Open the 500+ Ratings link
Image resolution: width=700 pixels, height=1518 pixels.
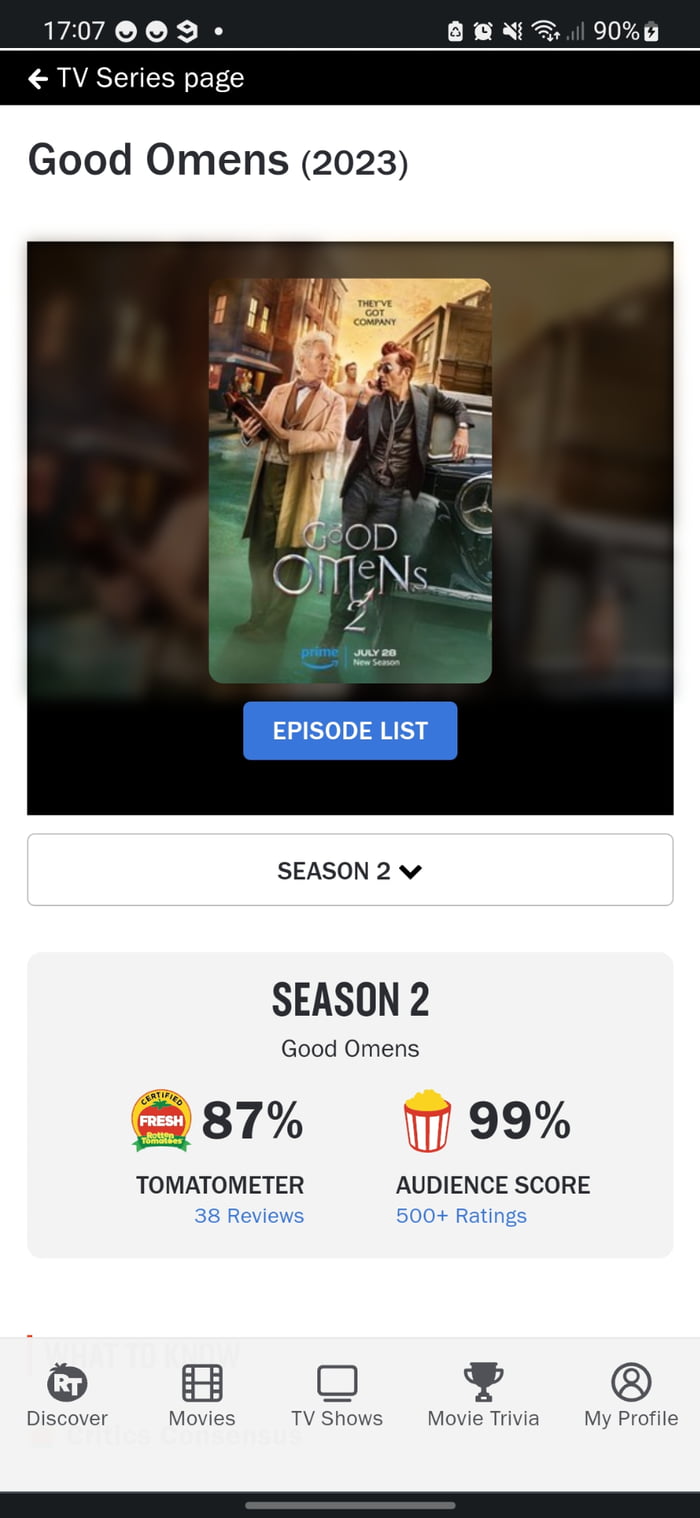(x=461, y=1216)
